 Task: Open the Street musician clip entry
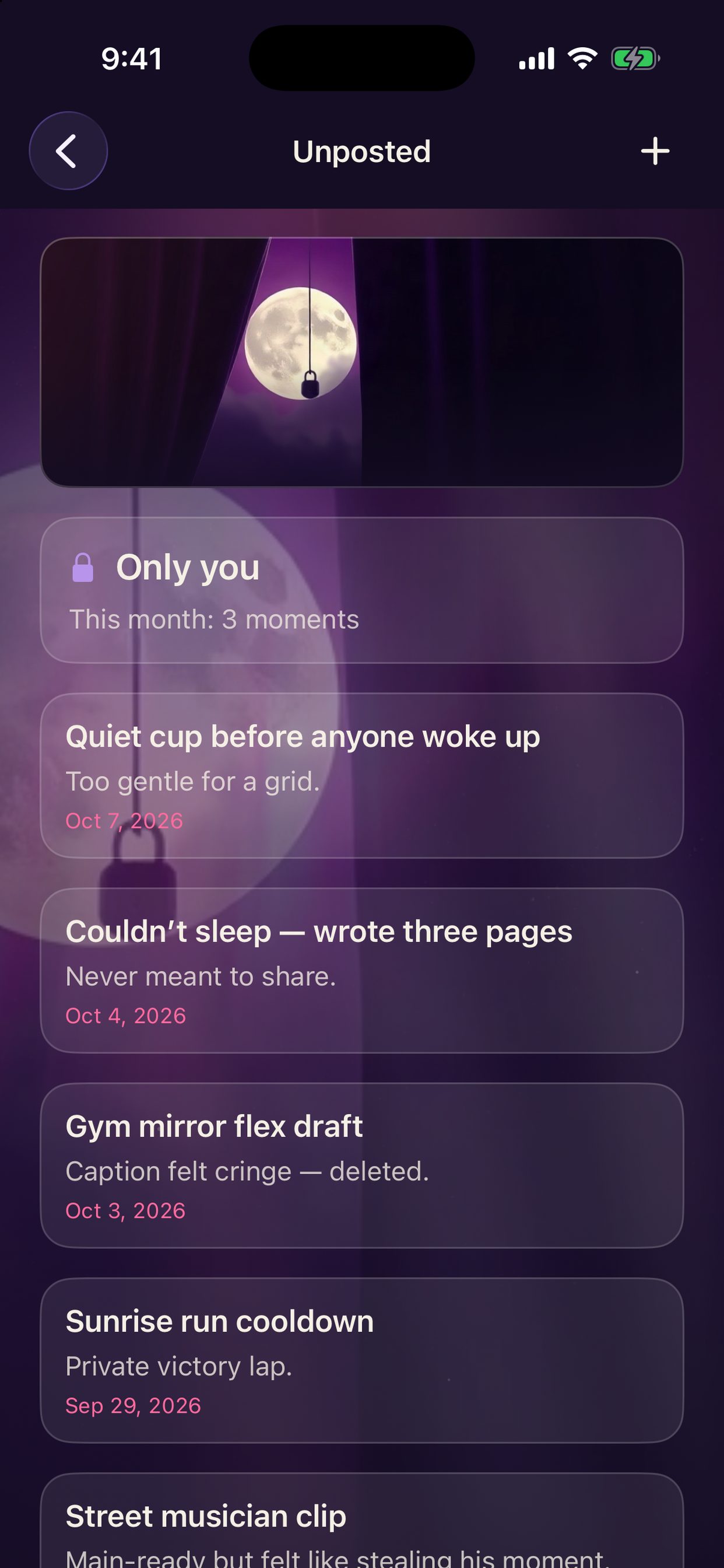click(x=362, y=1521)
